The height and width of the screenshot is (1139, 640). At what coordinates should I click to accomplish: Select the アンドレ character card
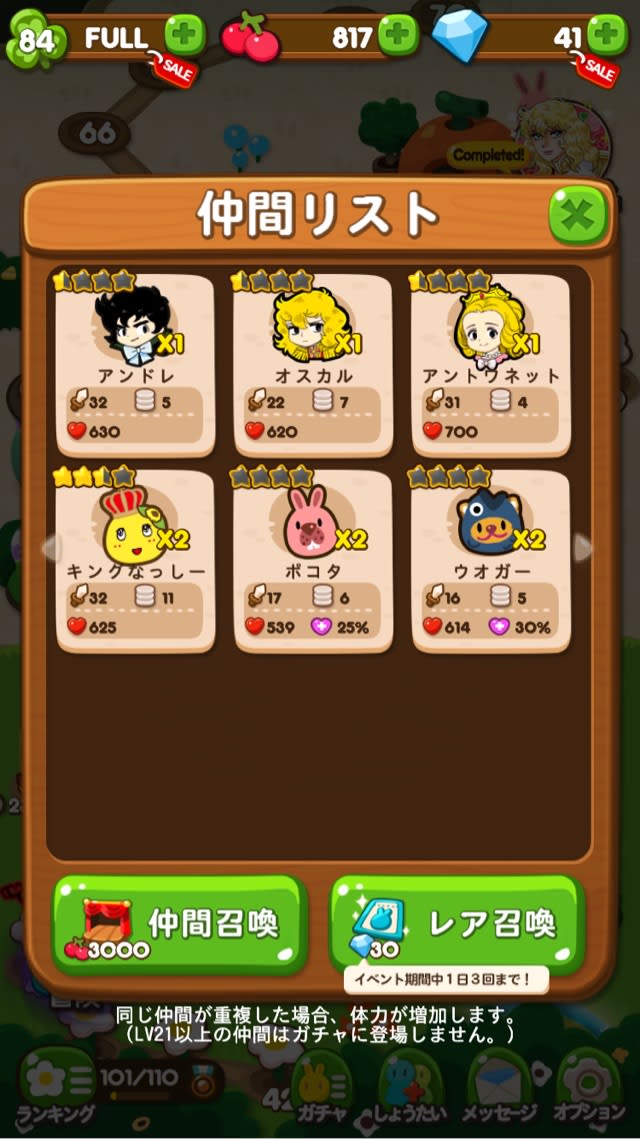135,362
